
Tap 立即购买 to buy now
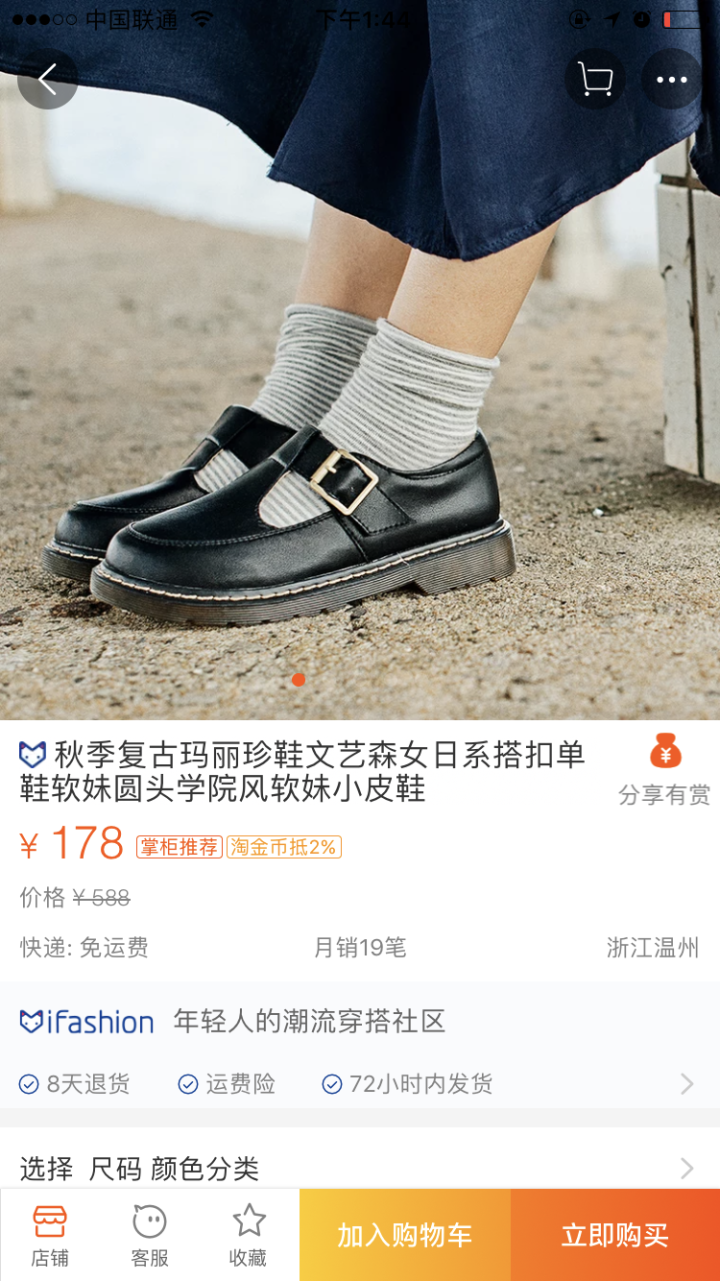pyautogui.click(x=615, y=1235)
